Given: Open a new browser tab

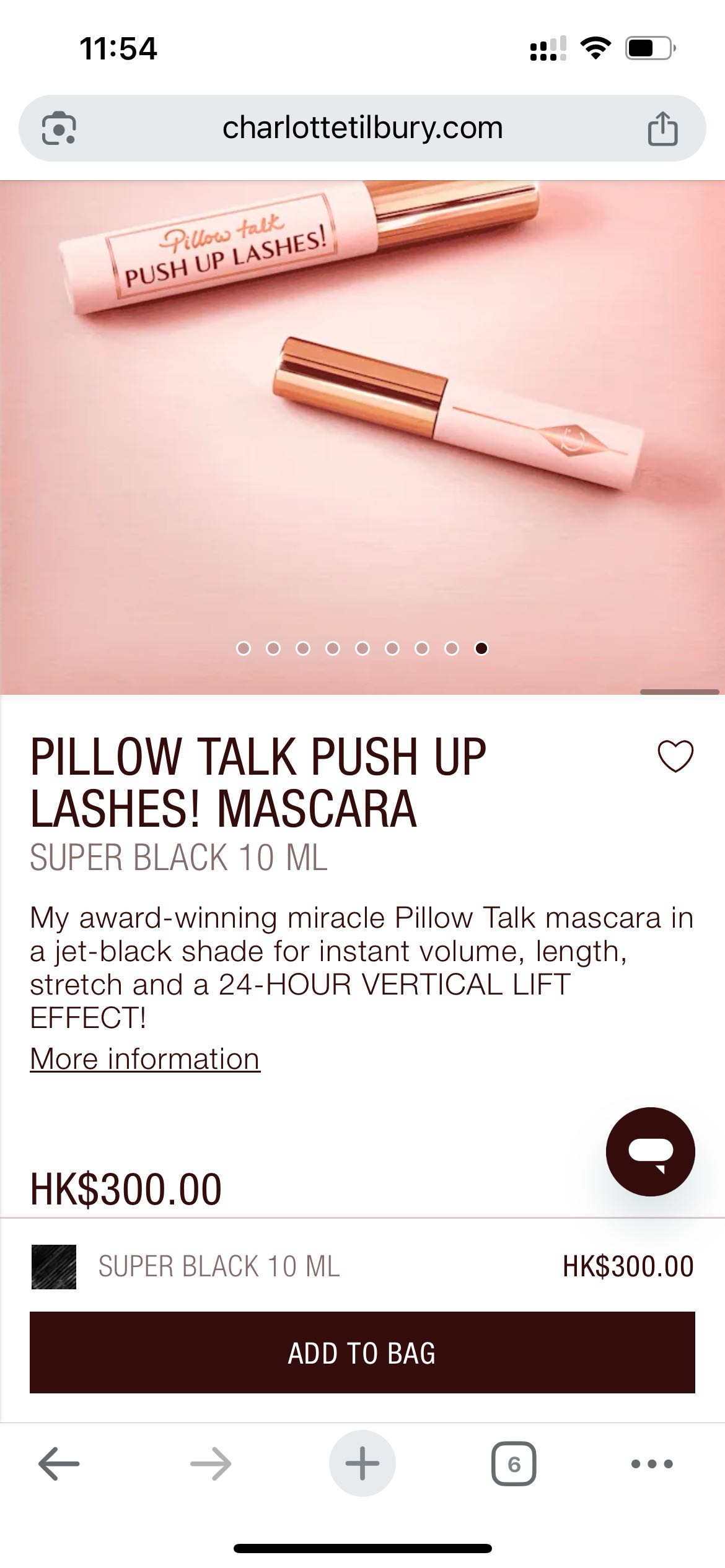Looking at the screenshot, I should [362, 1464].
